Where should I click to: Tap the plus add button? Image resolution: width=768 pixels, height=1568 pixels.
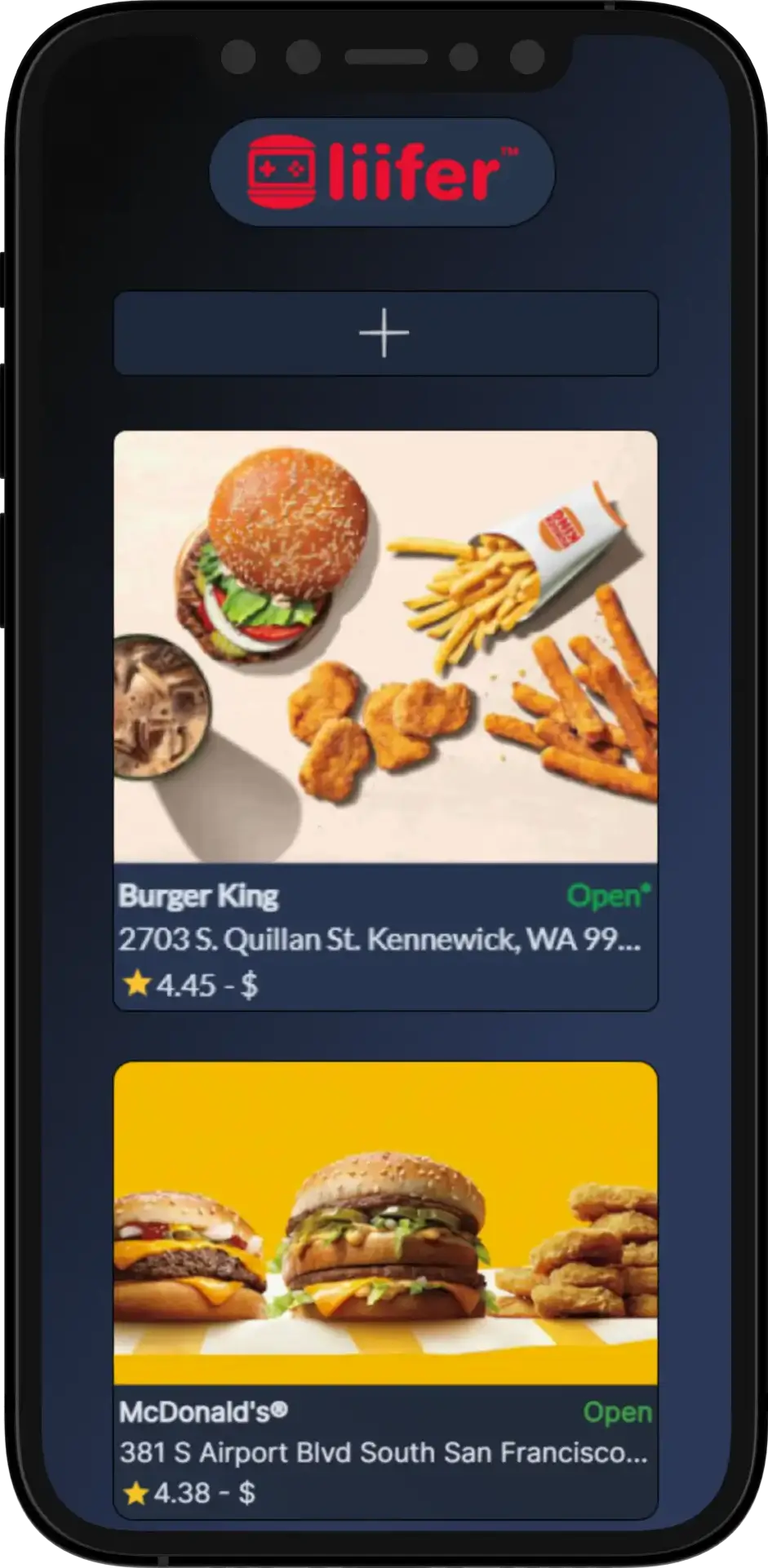point(385,333)
